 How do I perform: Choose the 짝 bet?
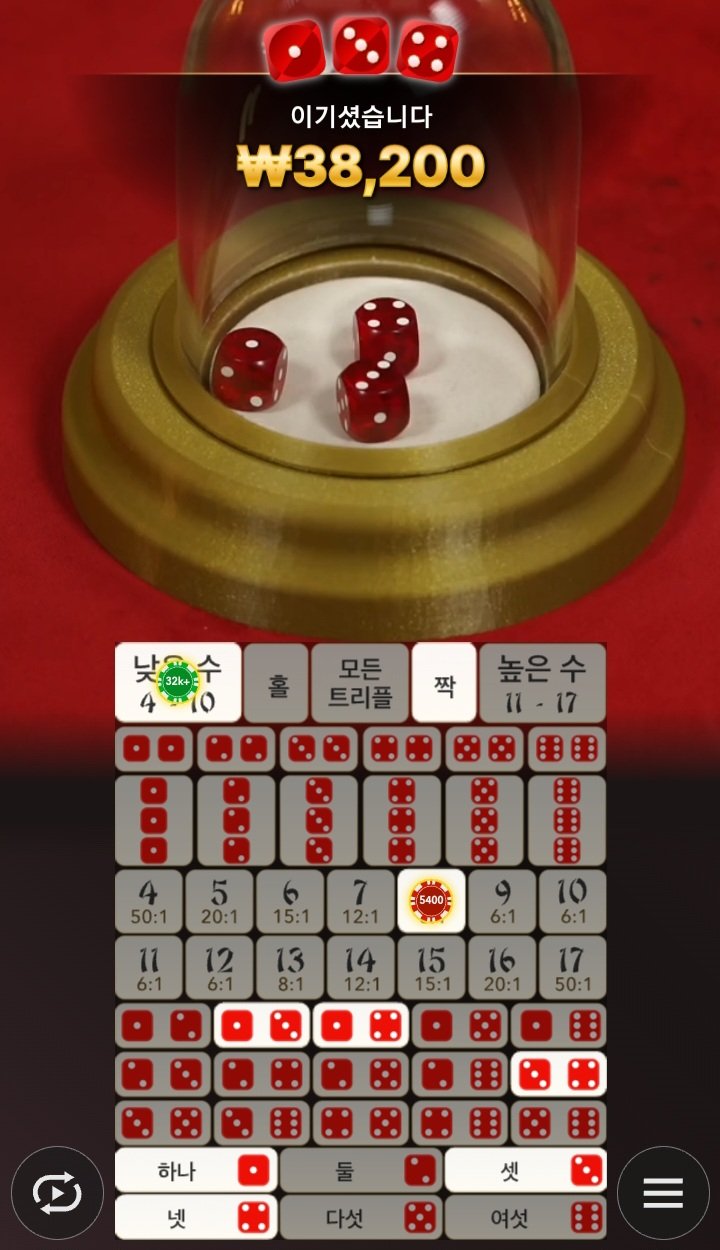[x=444, y=684]
